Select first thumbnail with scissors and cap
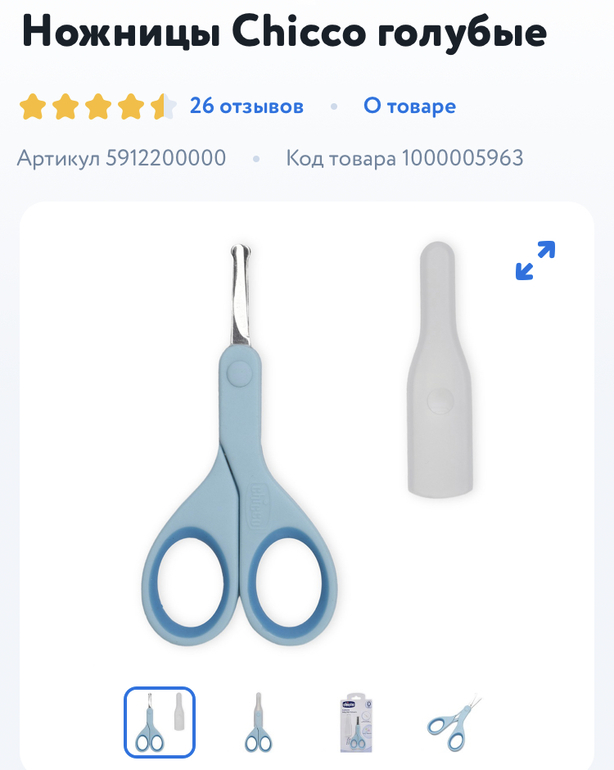 (x=160, y=722)
